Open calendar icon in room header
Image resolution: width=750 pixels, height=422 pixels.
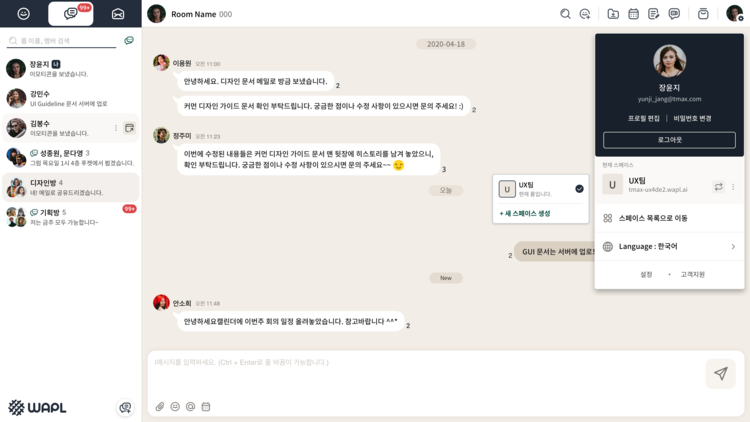(x=633, y=14)
